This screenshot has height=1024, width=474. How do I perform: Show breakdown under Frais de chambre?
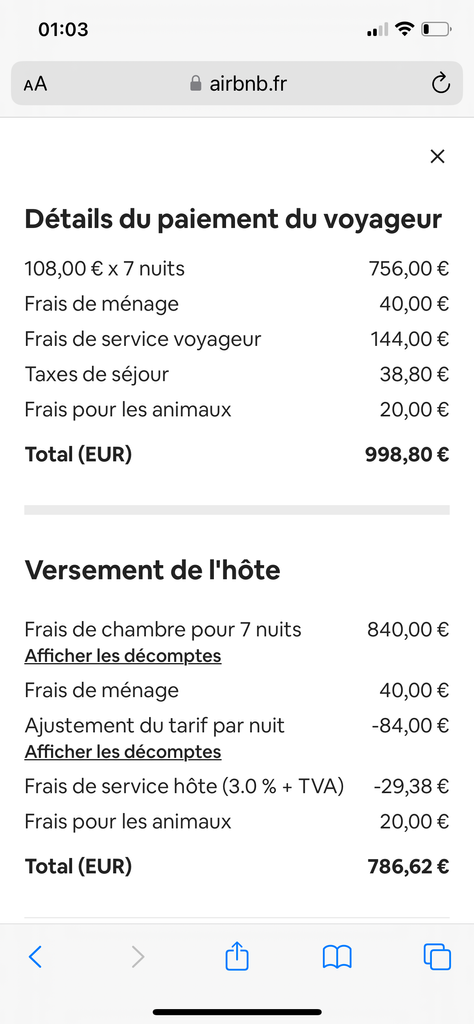(x=123, y=655)
